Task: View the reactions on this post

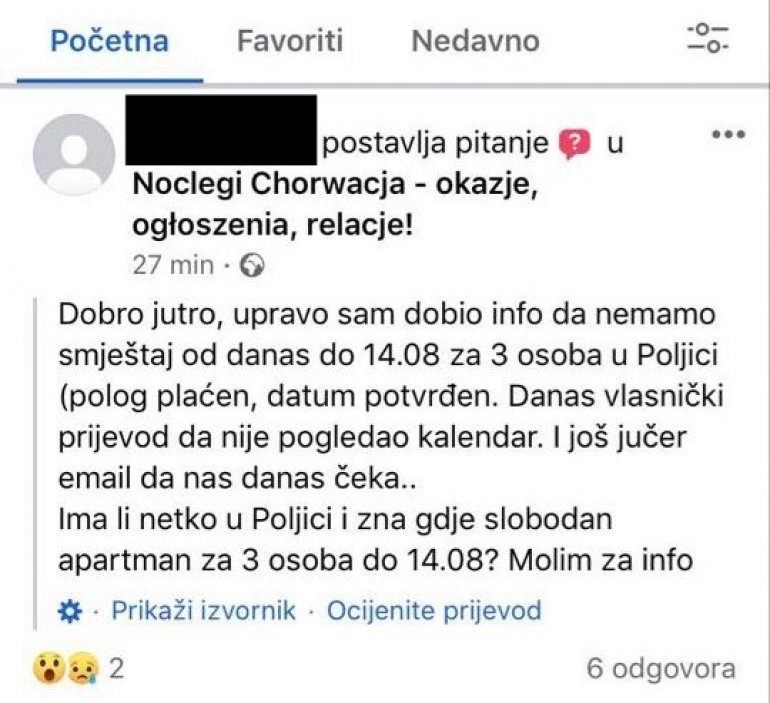Action: [77, 668]
